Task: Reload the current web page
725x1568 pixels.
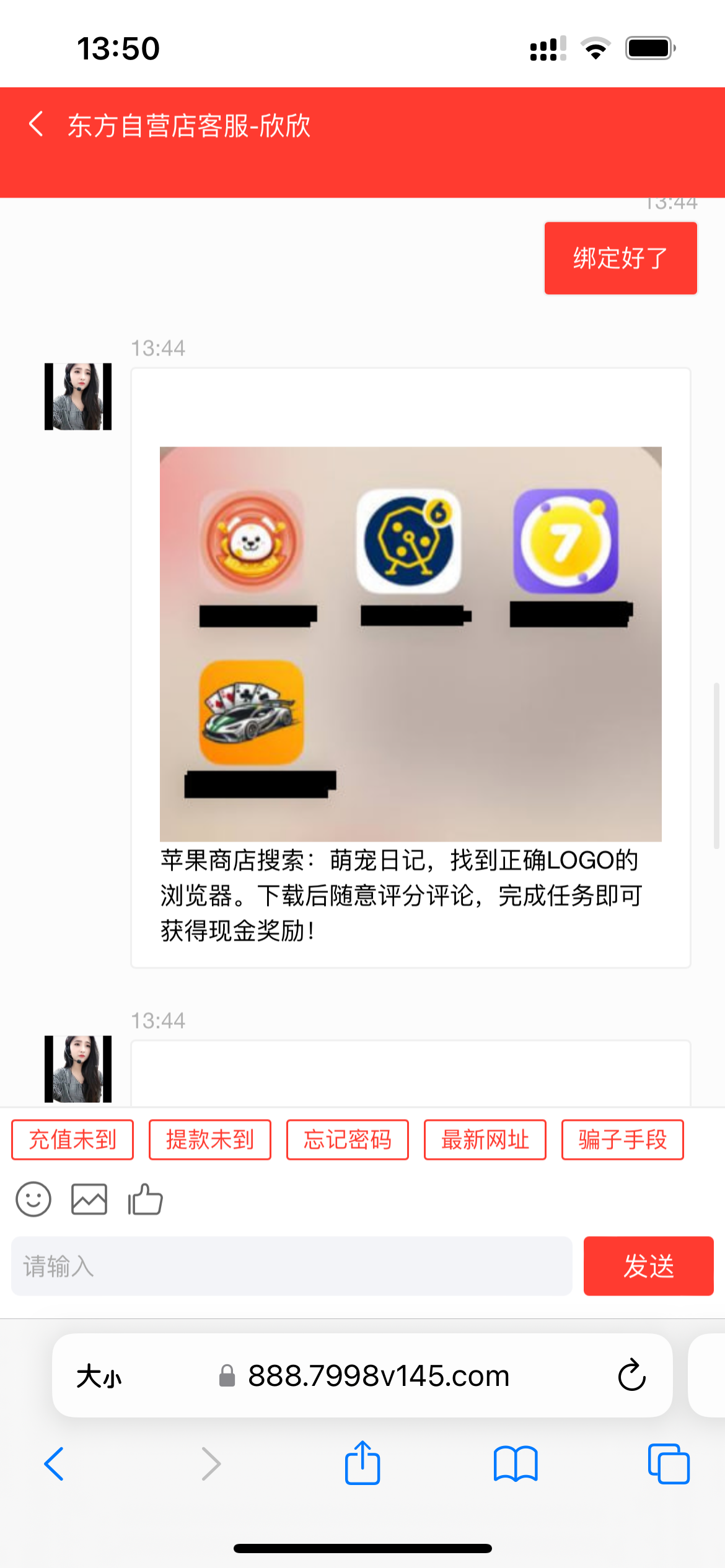Action: 631,1375
